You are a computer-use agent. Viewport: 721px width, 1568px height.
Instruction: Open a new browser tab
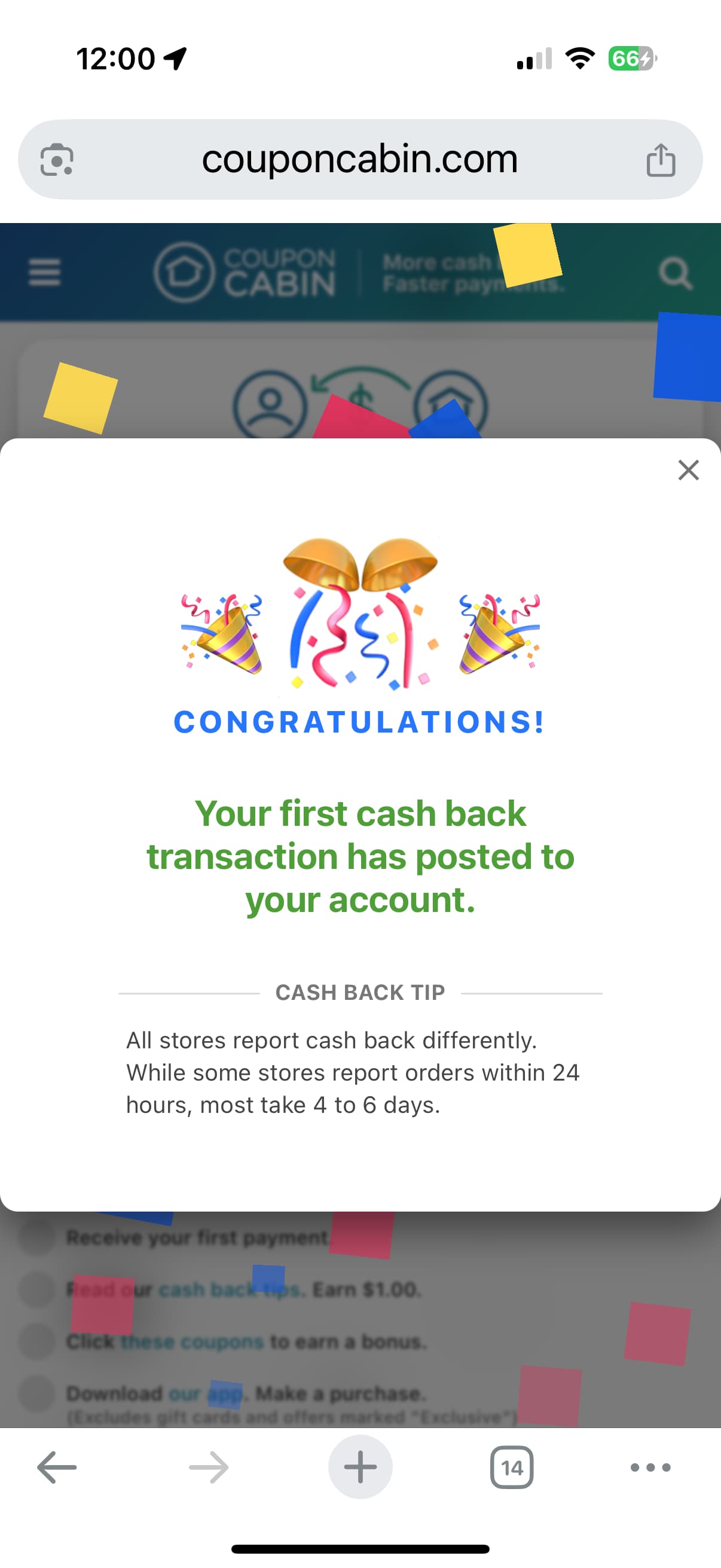[360, 1467]
